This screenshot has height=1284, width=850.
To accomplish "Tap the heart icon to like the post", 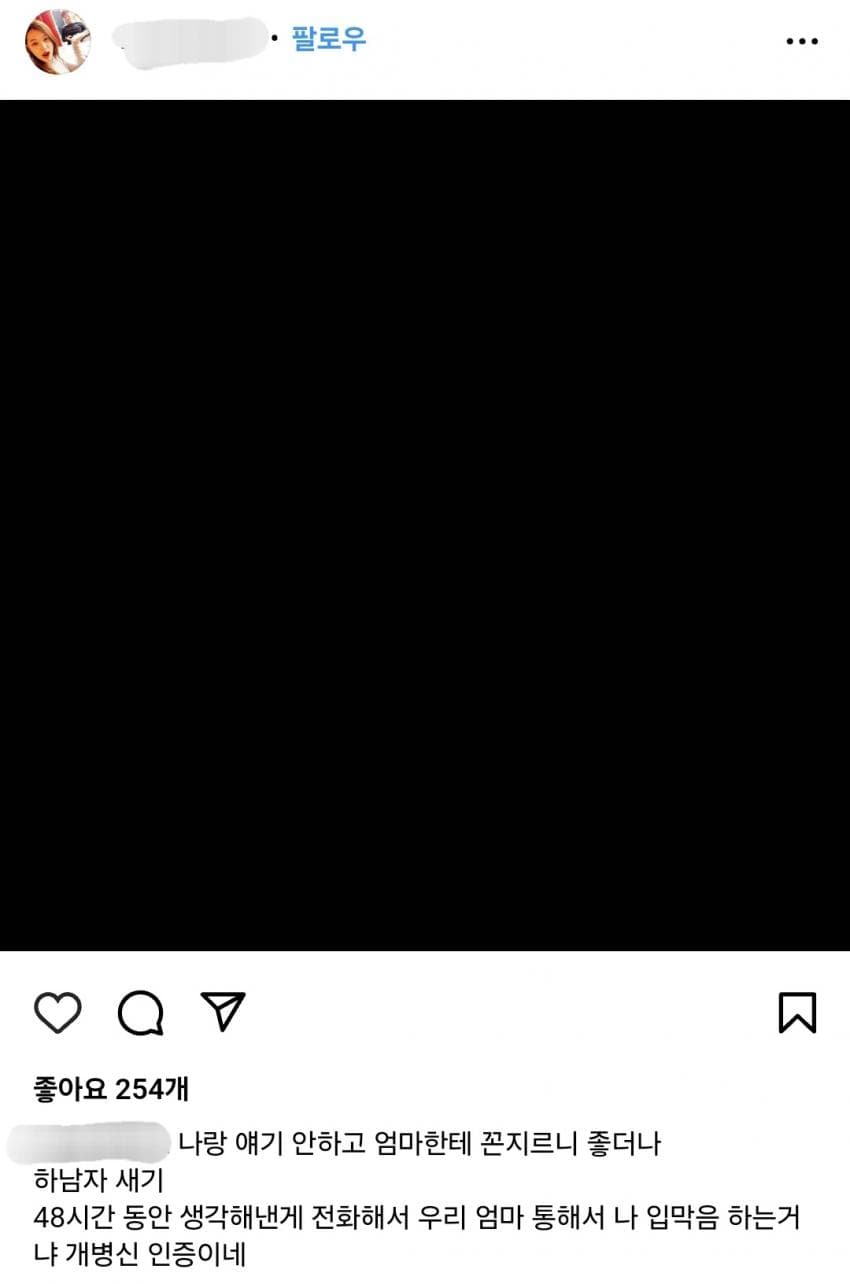I will (56, 1014).
